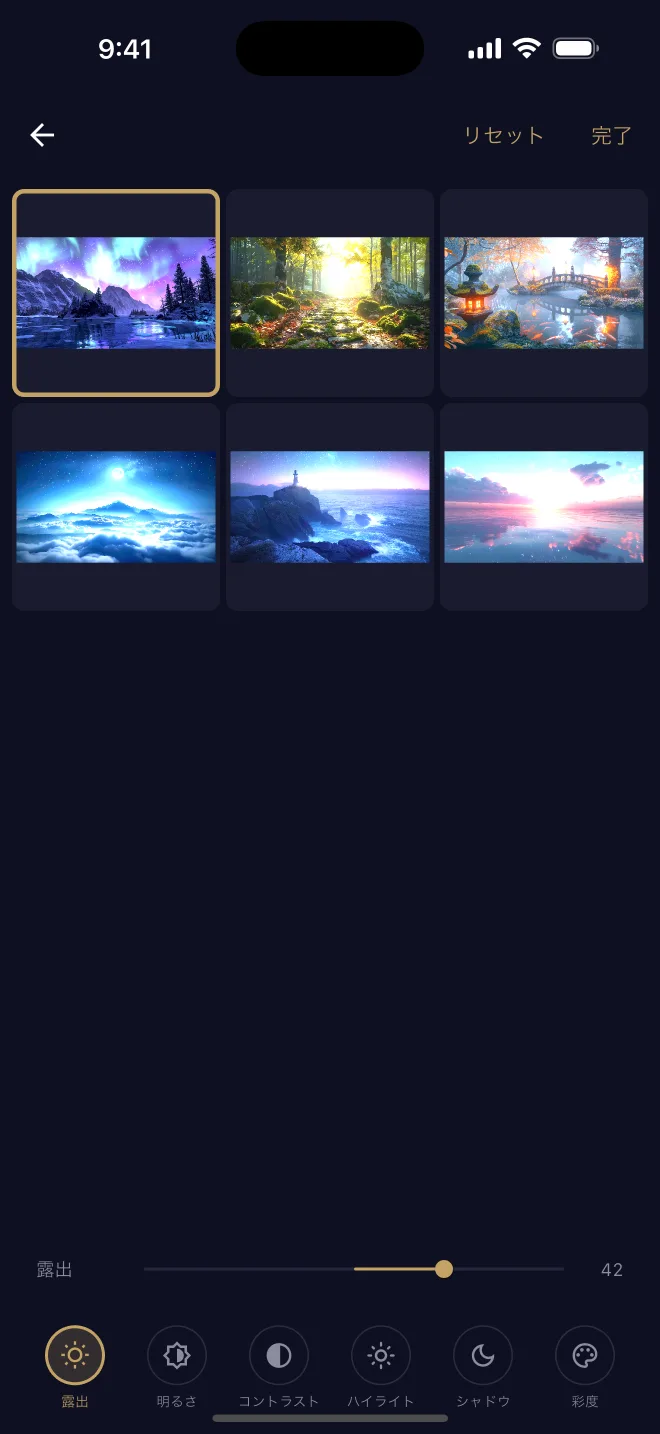Pick the moonlit clouds photo
660x1434 pixels.
[x=116, y=507]
